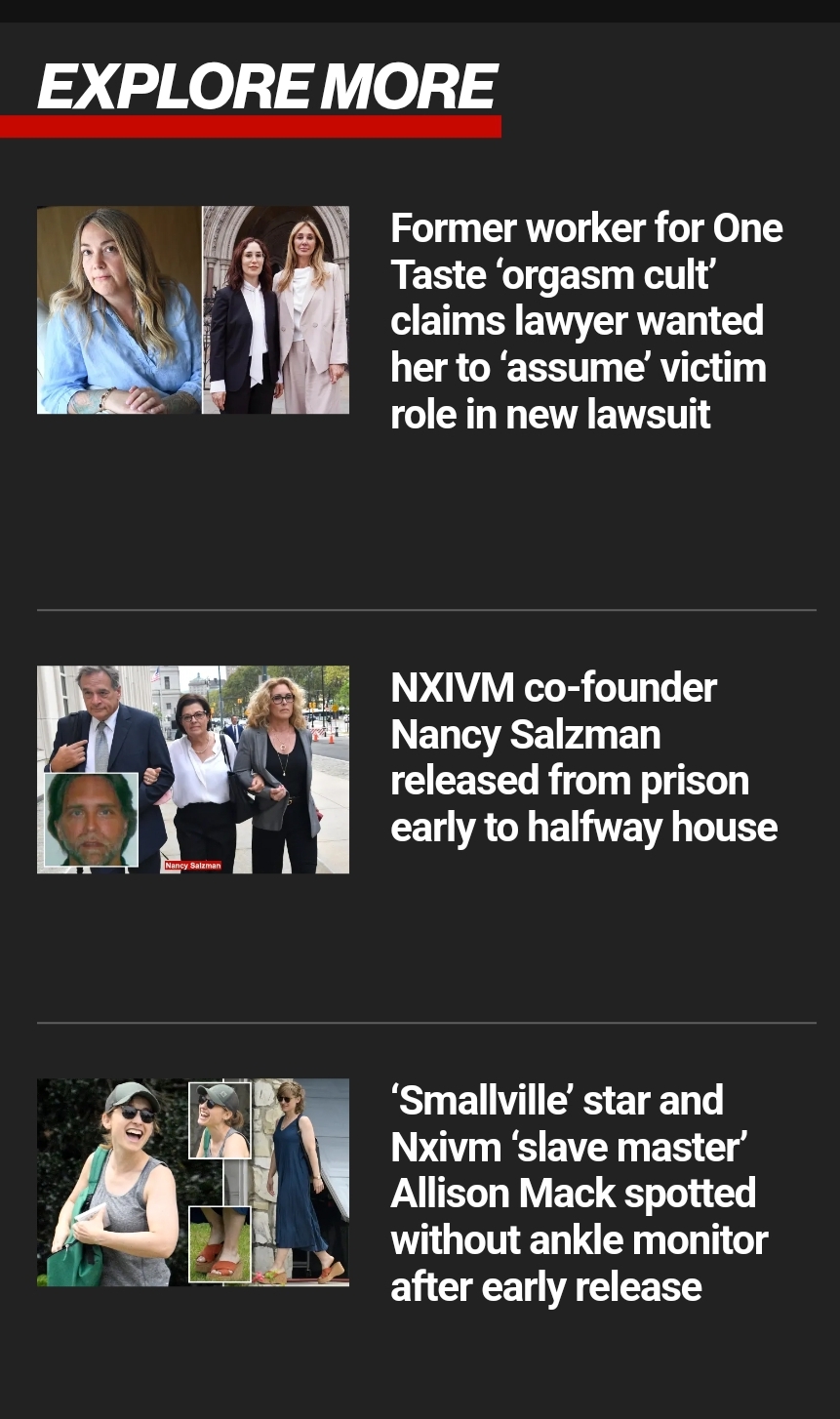Select the Allison Mack photo thumbnail
This screenshot has height=1419, width=840.
click(193, 1182)
